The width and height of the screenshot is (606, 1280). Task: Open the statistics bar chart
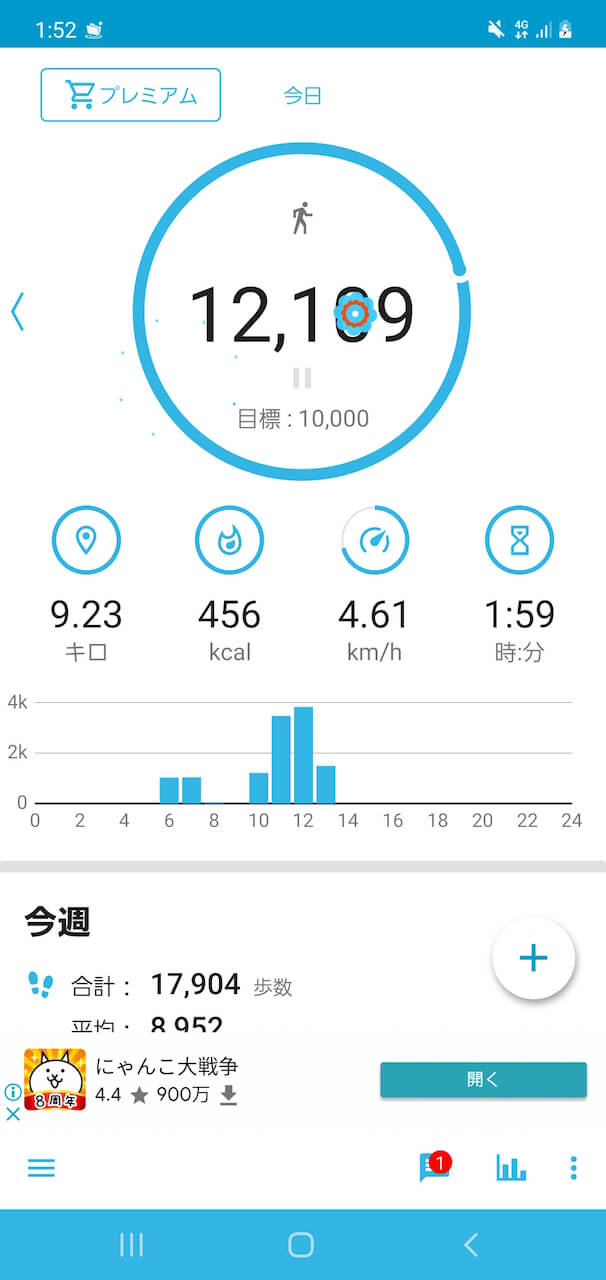[x=511, y=1168]
